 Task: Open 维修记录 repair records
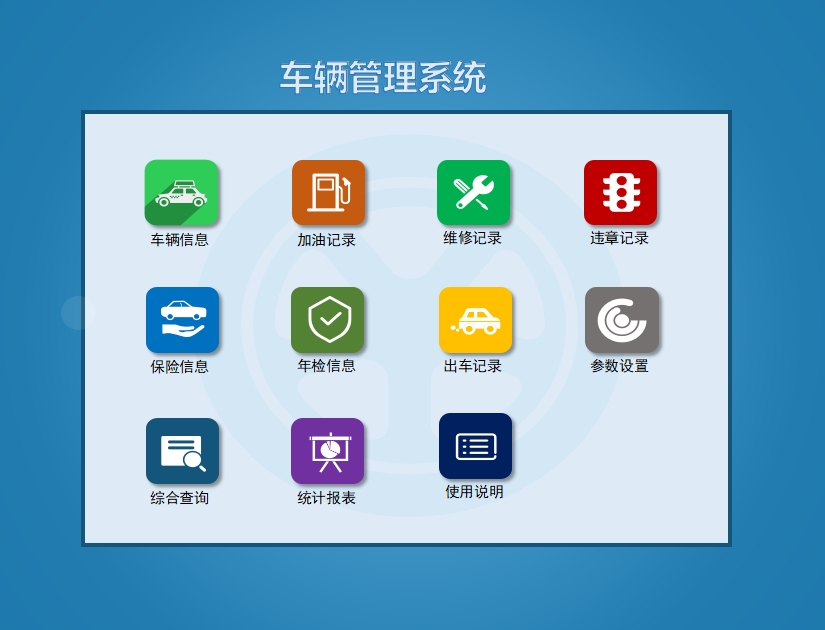pyautogui.click(x=473, y=193)
